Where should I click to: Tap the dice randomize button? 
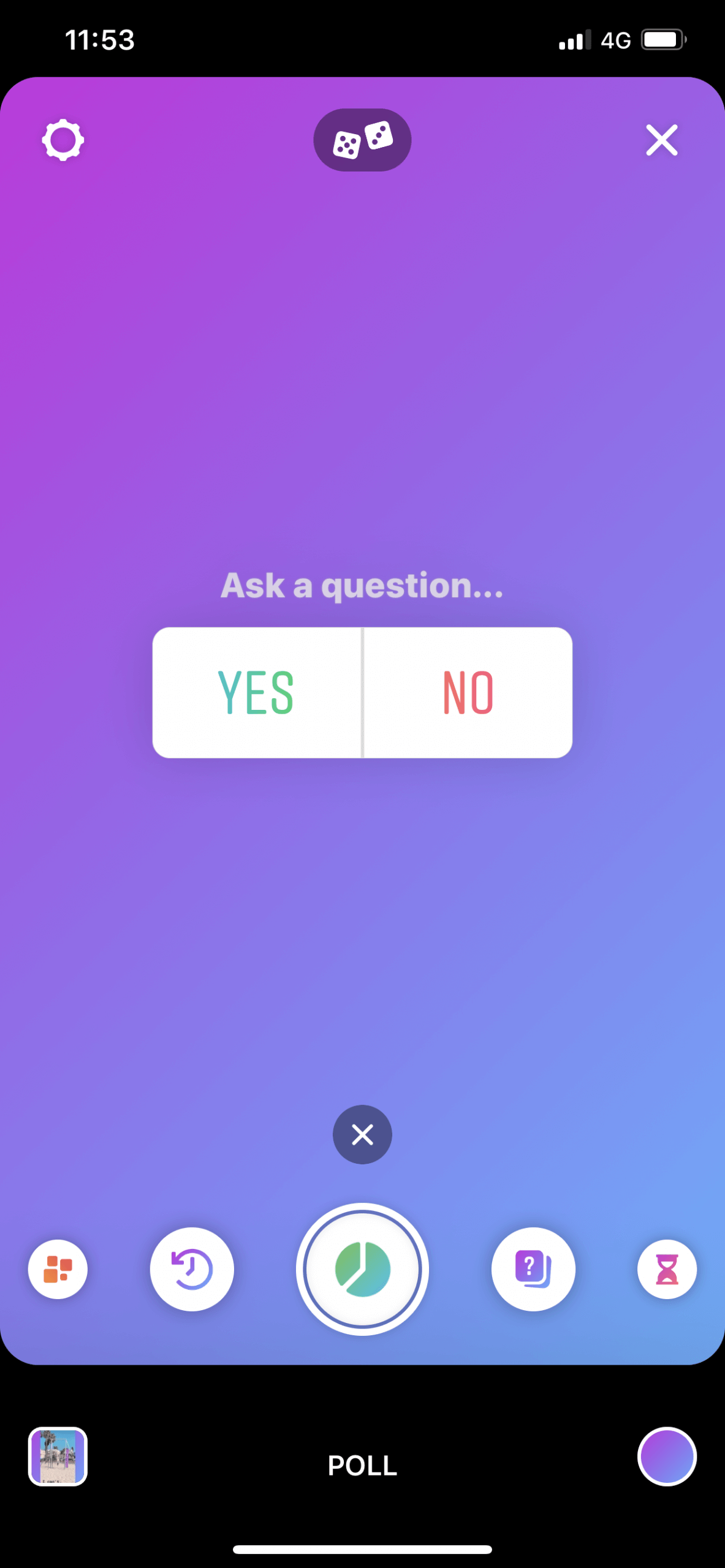[x=362, y=140]
